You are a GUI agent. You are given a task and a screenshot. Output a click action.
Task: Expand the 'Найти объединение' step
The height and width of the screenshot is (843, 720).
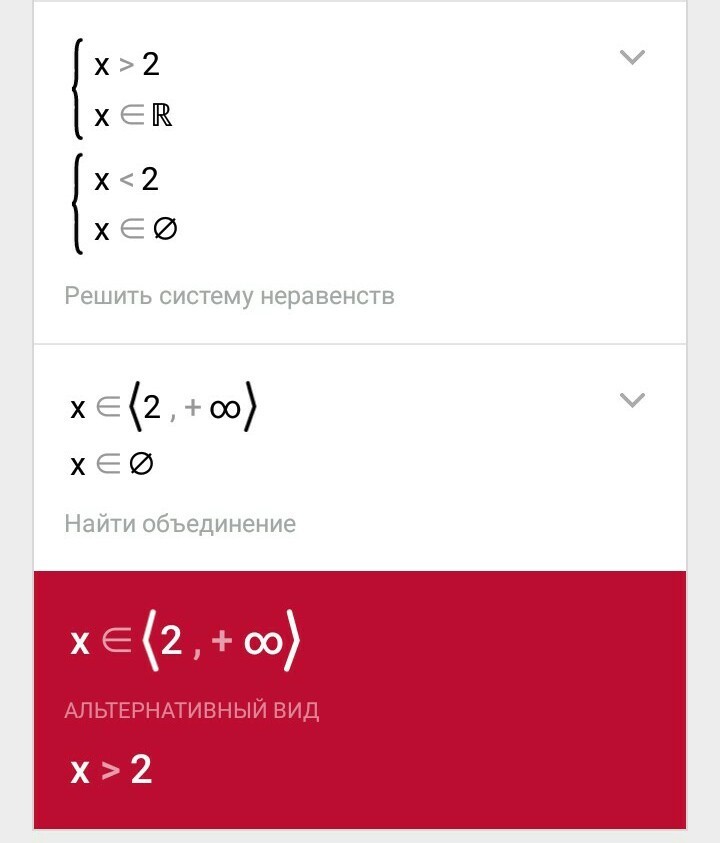[632, 400]
